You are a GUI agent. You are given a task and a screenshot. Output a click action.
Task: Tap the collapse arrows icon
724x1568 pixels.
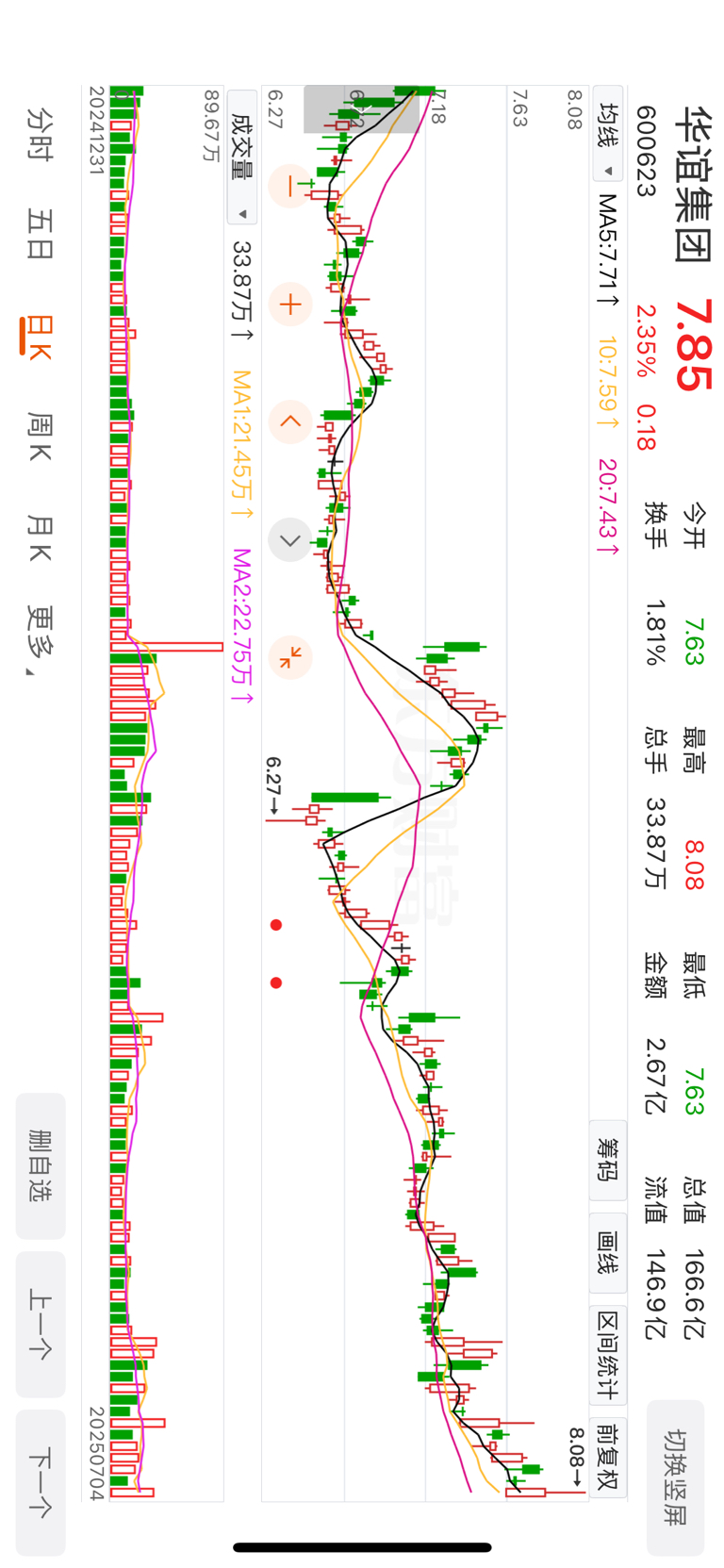click(x=290, y=657)
